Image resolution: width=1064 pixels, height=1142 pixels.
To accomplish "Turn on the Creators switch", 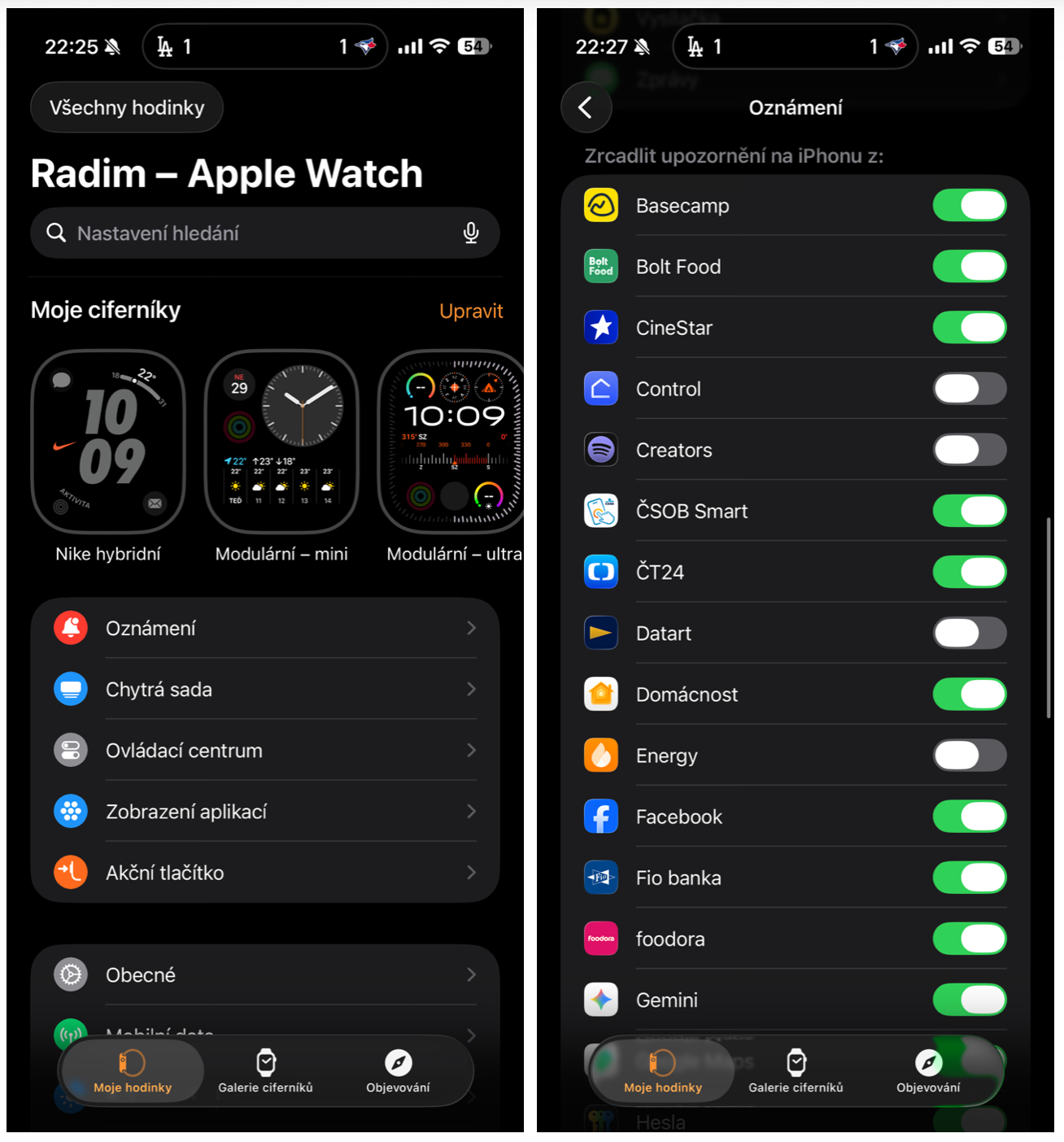I will pyautogui.click(x=969, y=450).
